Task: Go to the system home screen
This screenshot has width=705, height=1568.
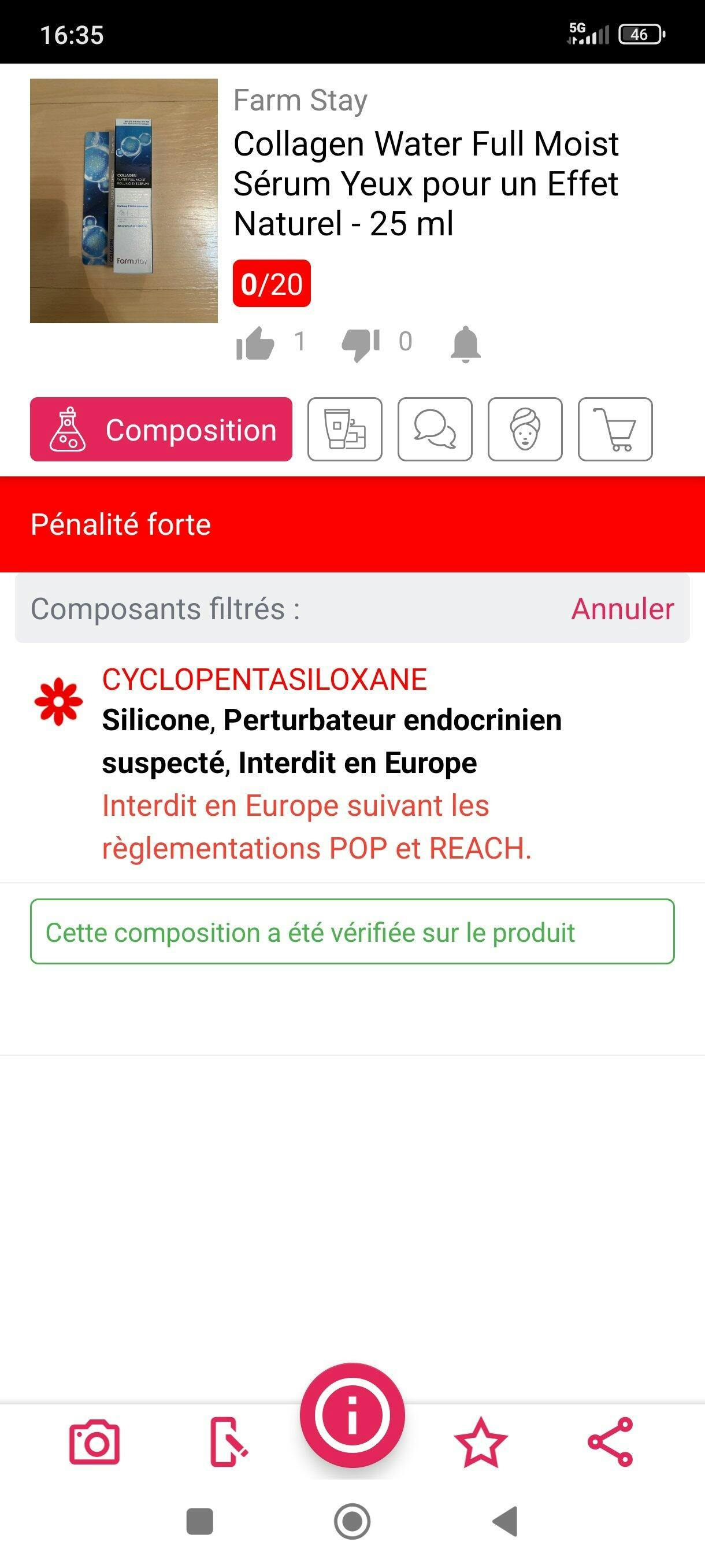Action: point(352,1522)
